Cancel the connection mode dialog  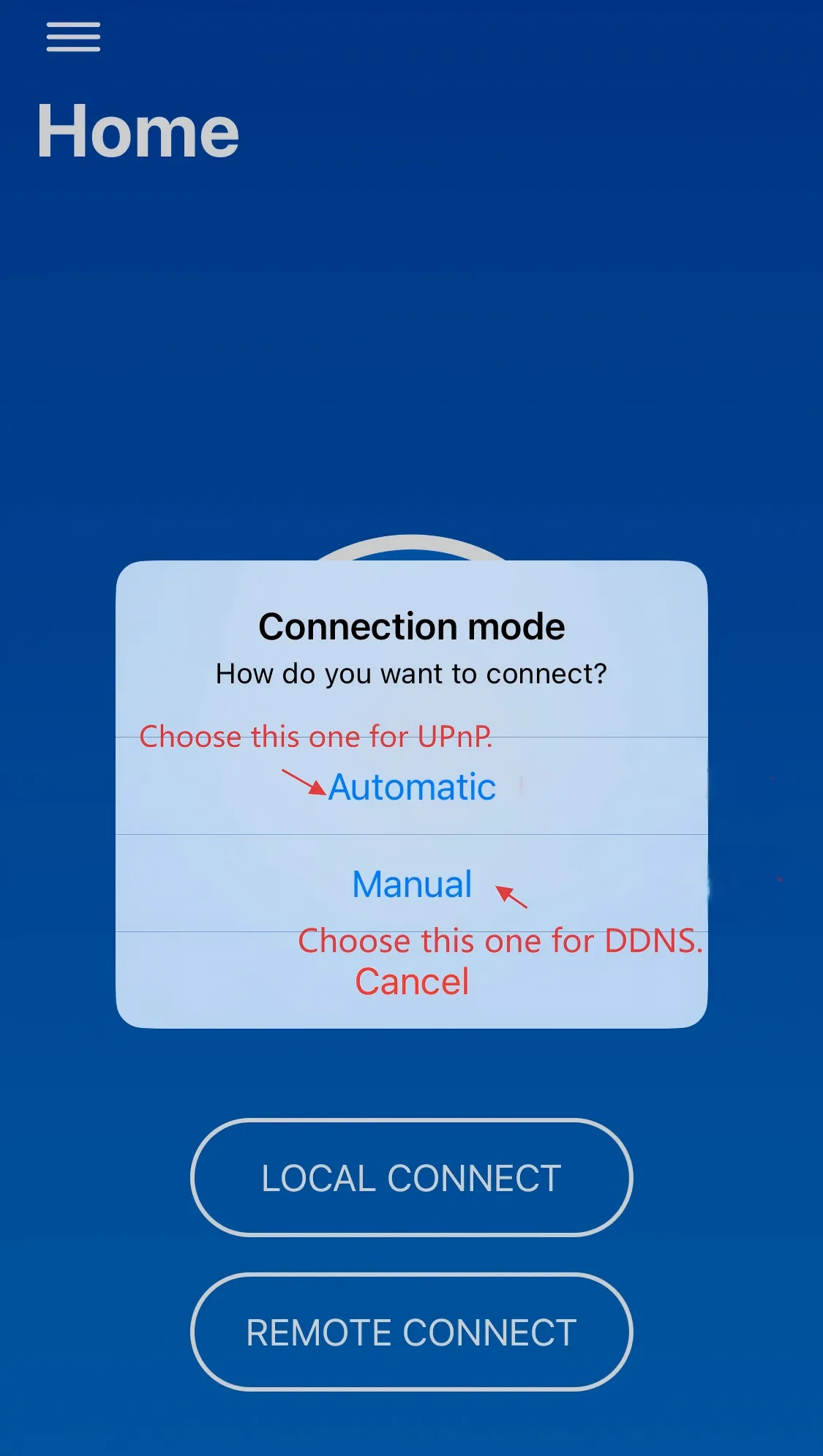[x=412, y=982]
